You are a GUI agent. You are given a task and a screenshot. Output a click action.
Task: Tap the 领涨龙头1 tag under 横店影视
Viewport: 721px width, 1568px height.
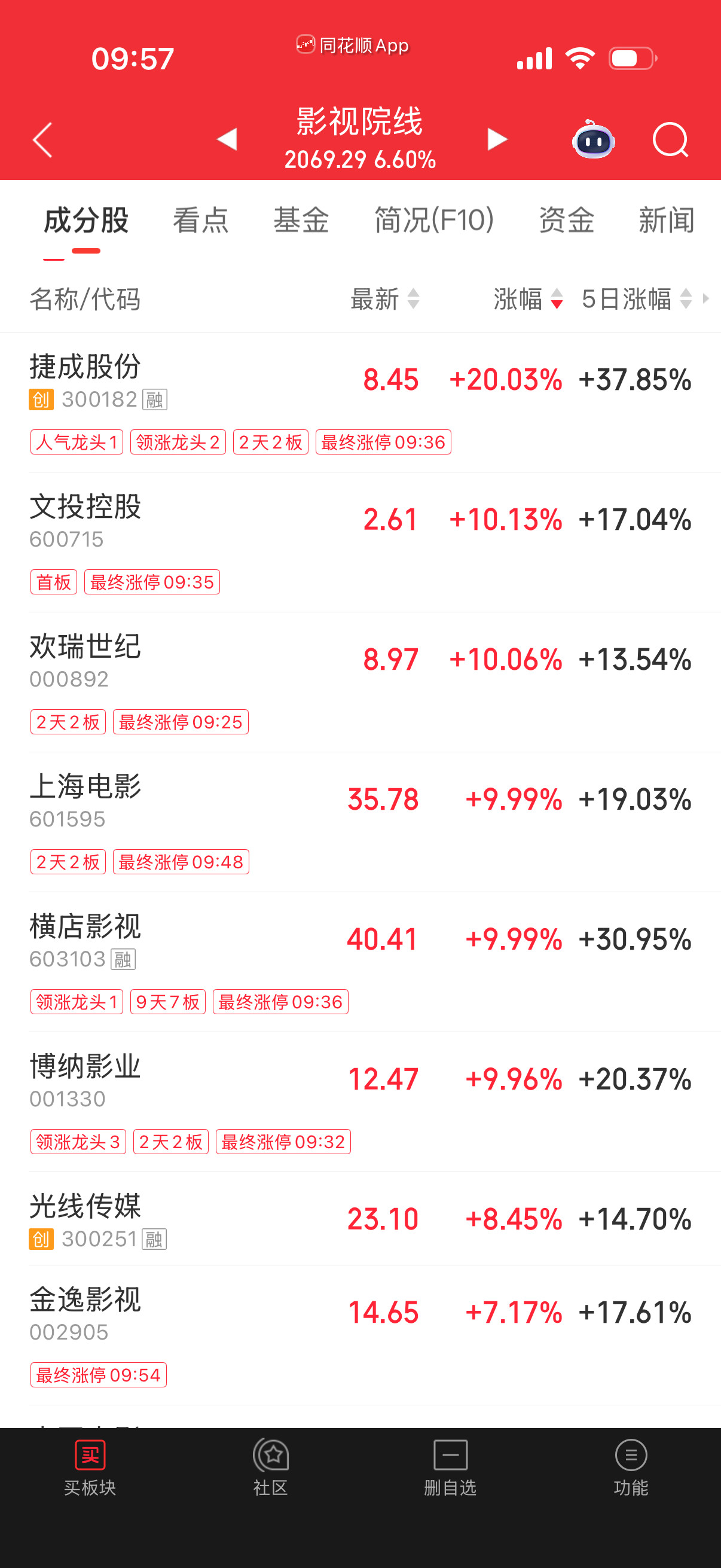pos(77,1001)
